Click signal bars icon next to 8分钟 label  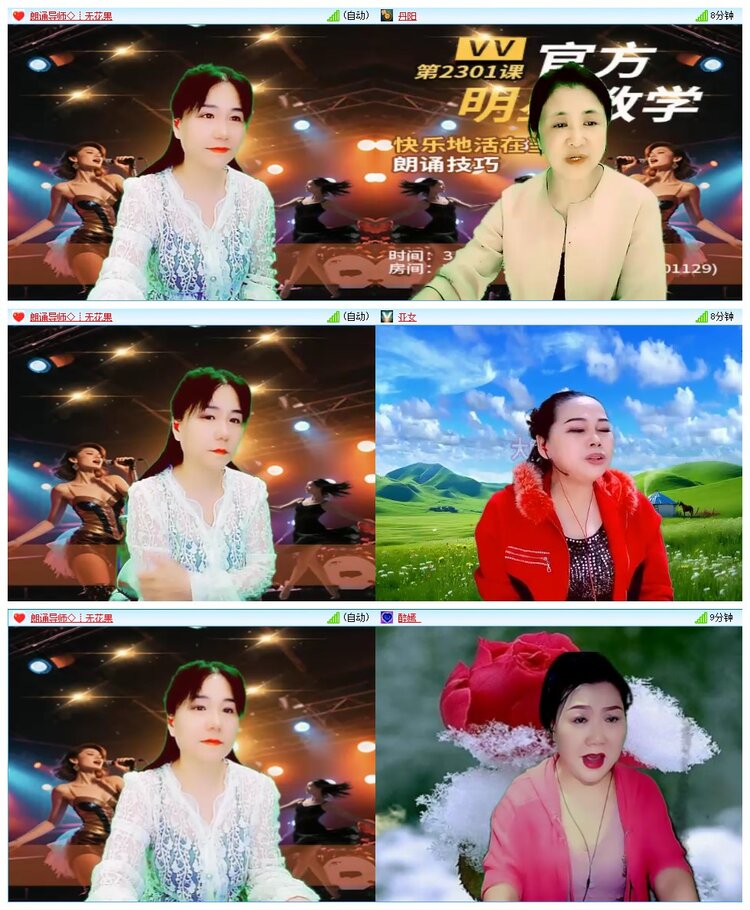[x=703, y=15]
